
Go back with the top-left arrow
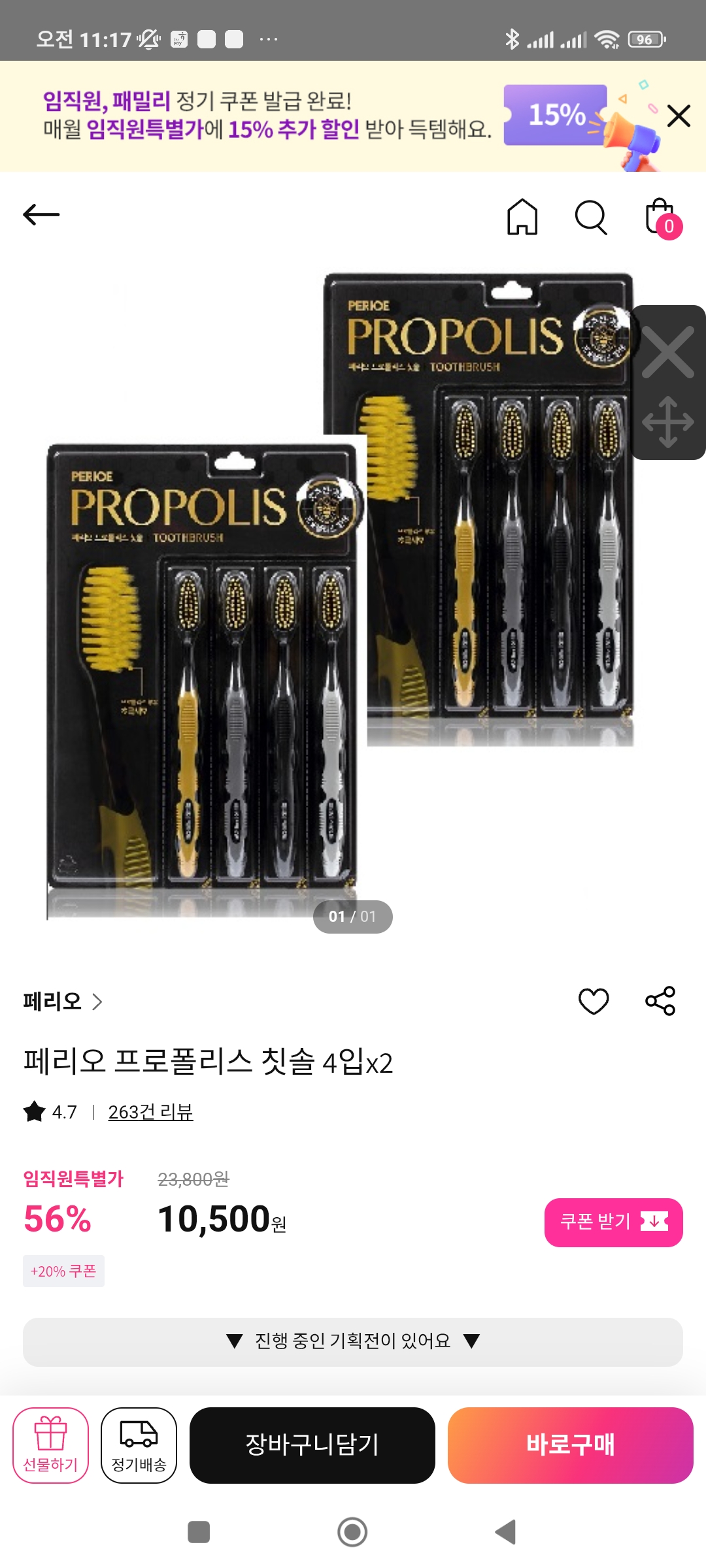[x=41, y=214]
